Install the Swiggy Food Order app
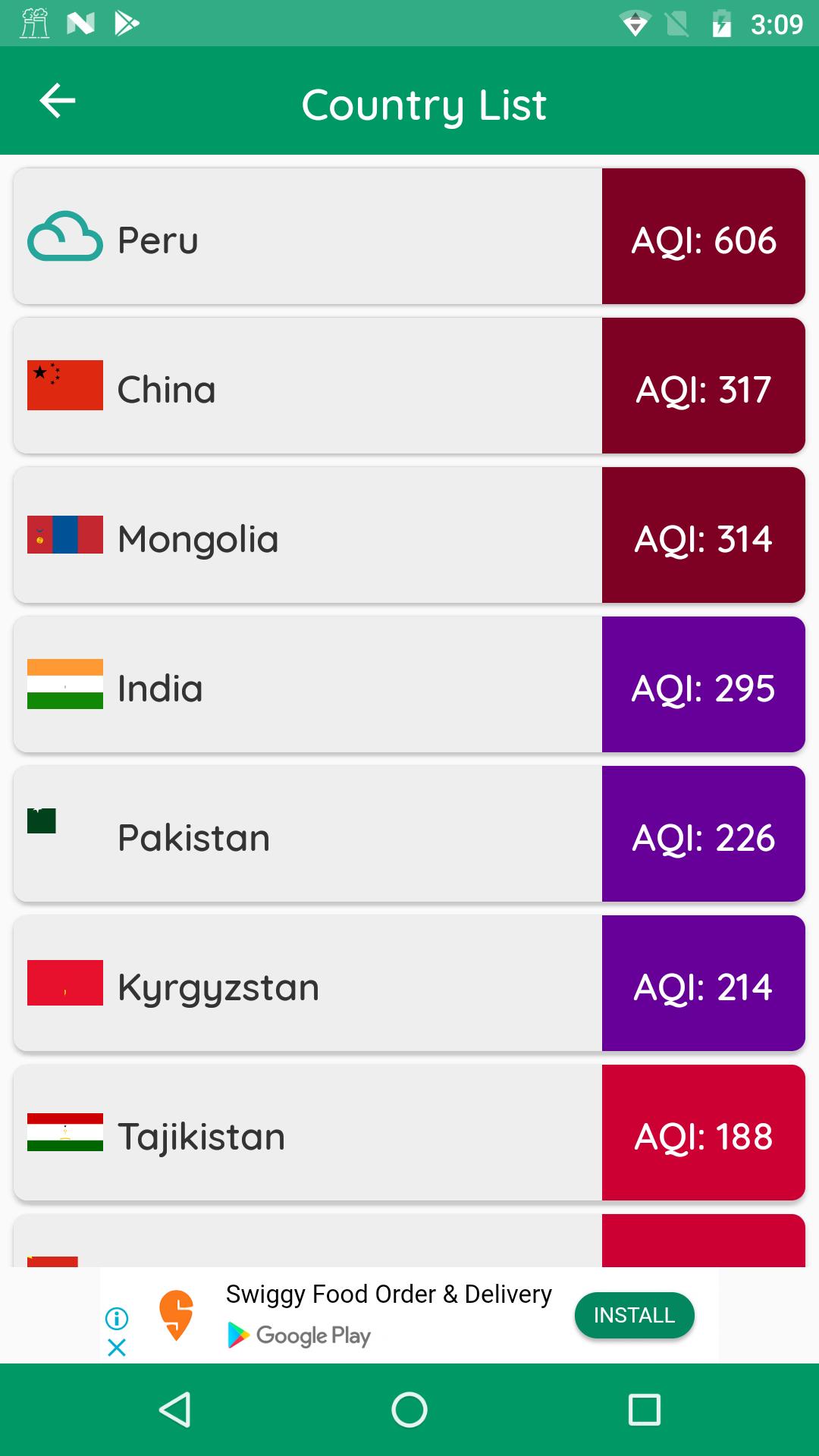 coord(634,1315)
